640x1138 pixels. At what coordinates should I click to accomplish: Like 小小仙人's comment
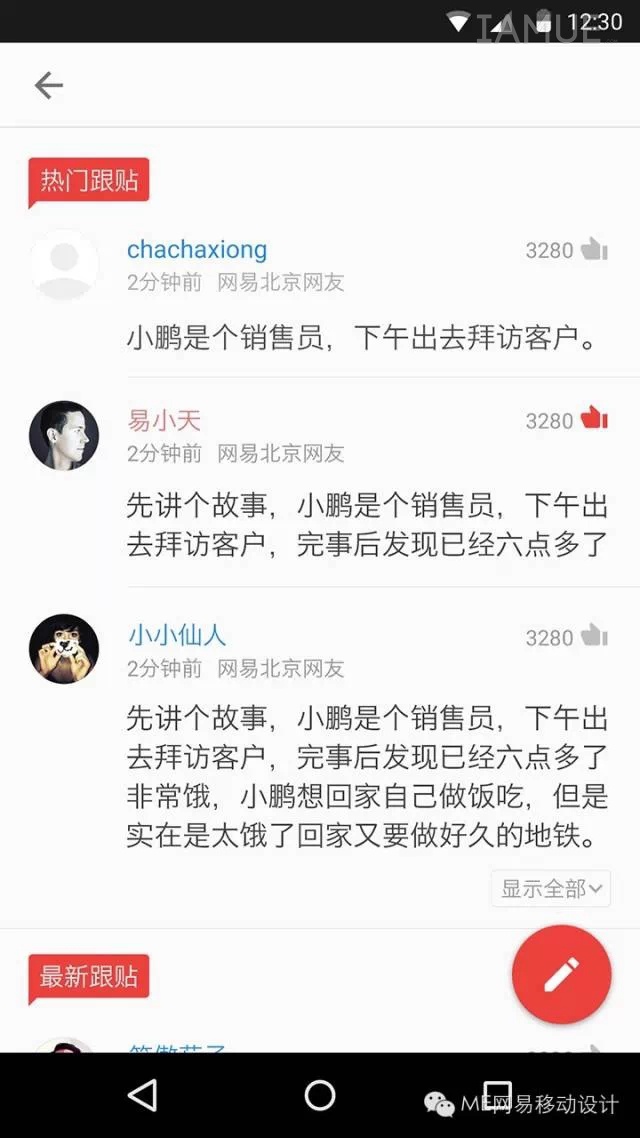(594, 636)
